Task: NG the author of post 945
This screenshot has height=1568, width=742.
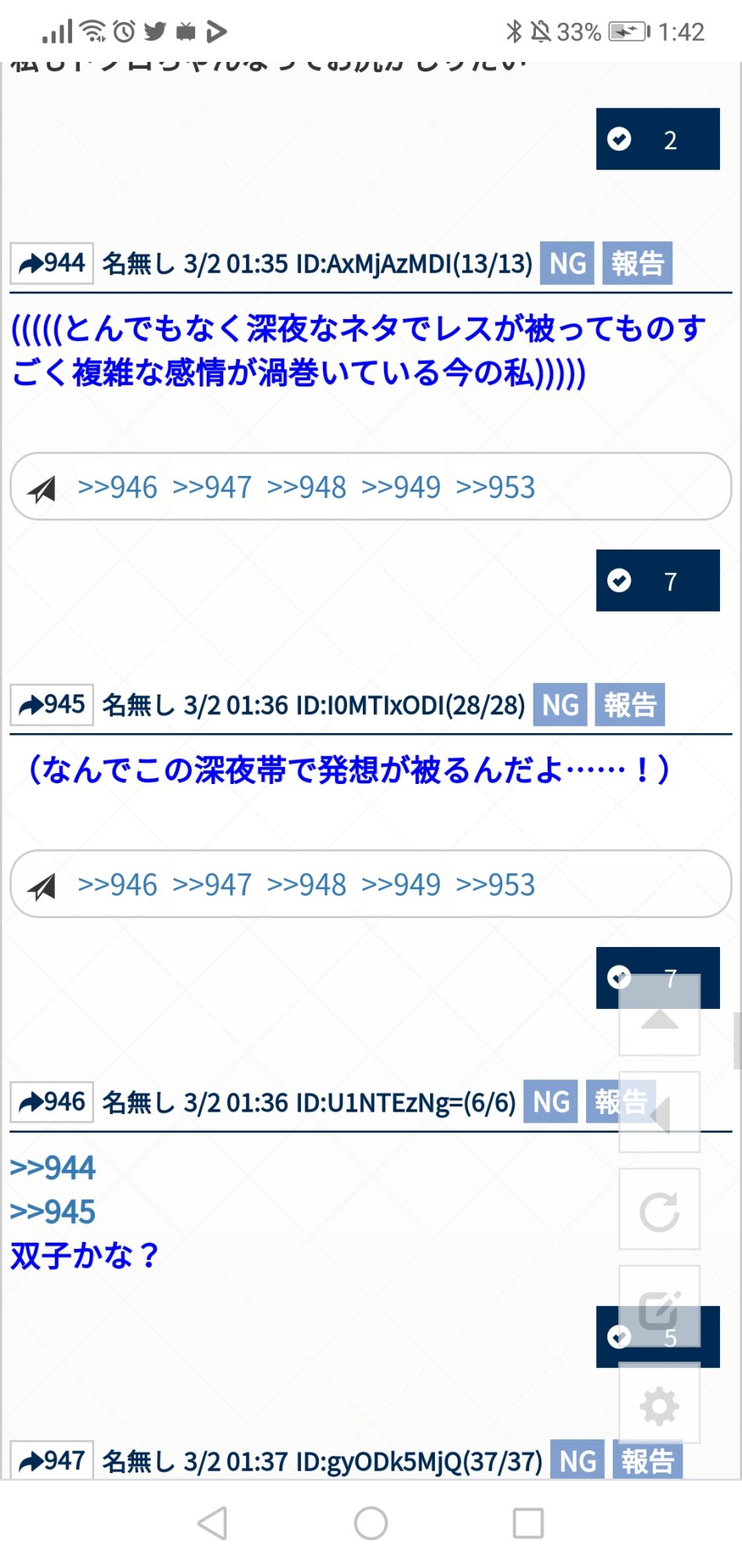Action: click(x=560, y=705)
